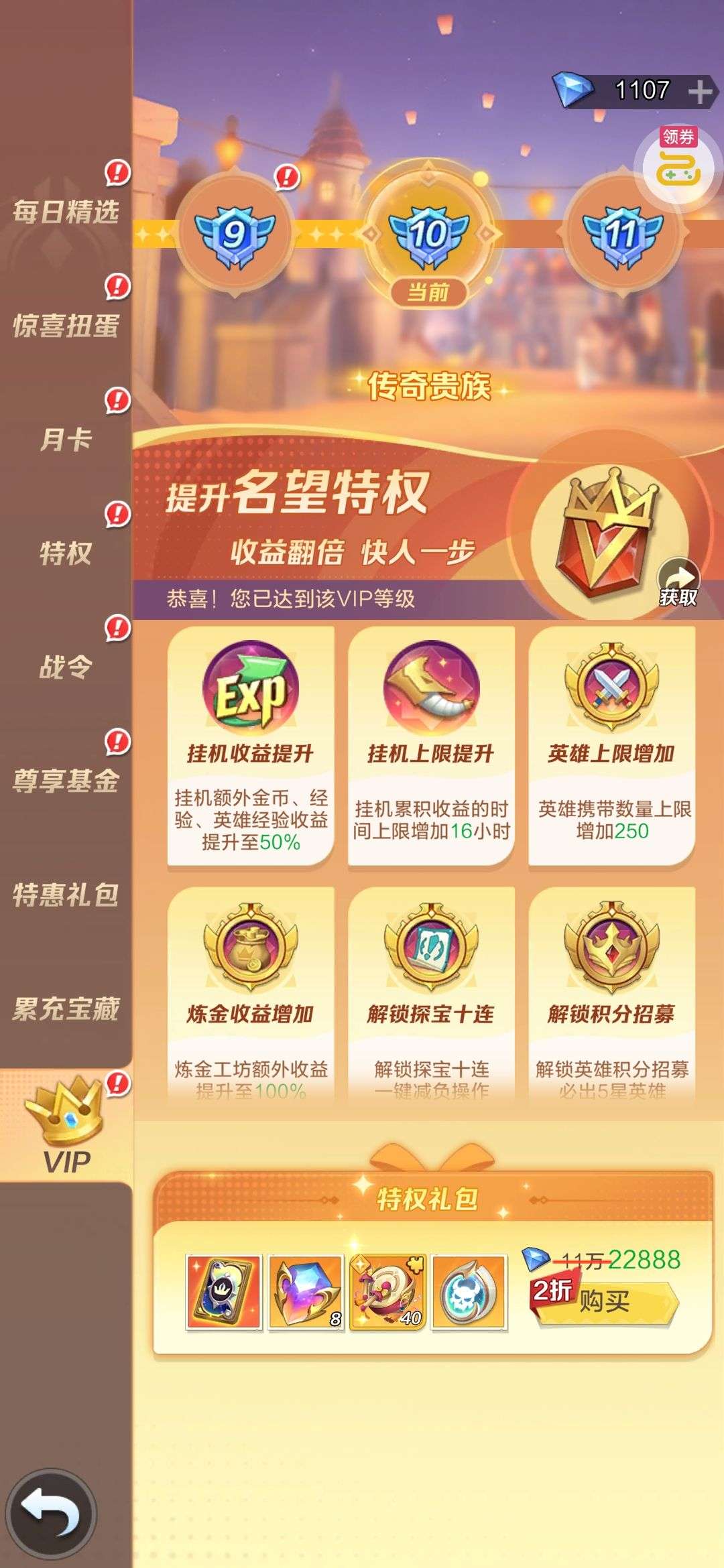The width and height of the screenshot is (724, 1568).
Task: View VIP level 11 badge
Action: 622,233
